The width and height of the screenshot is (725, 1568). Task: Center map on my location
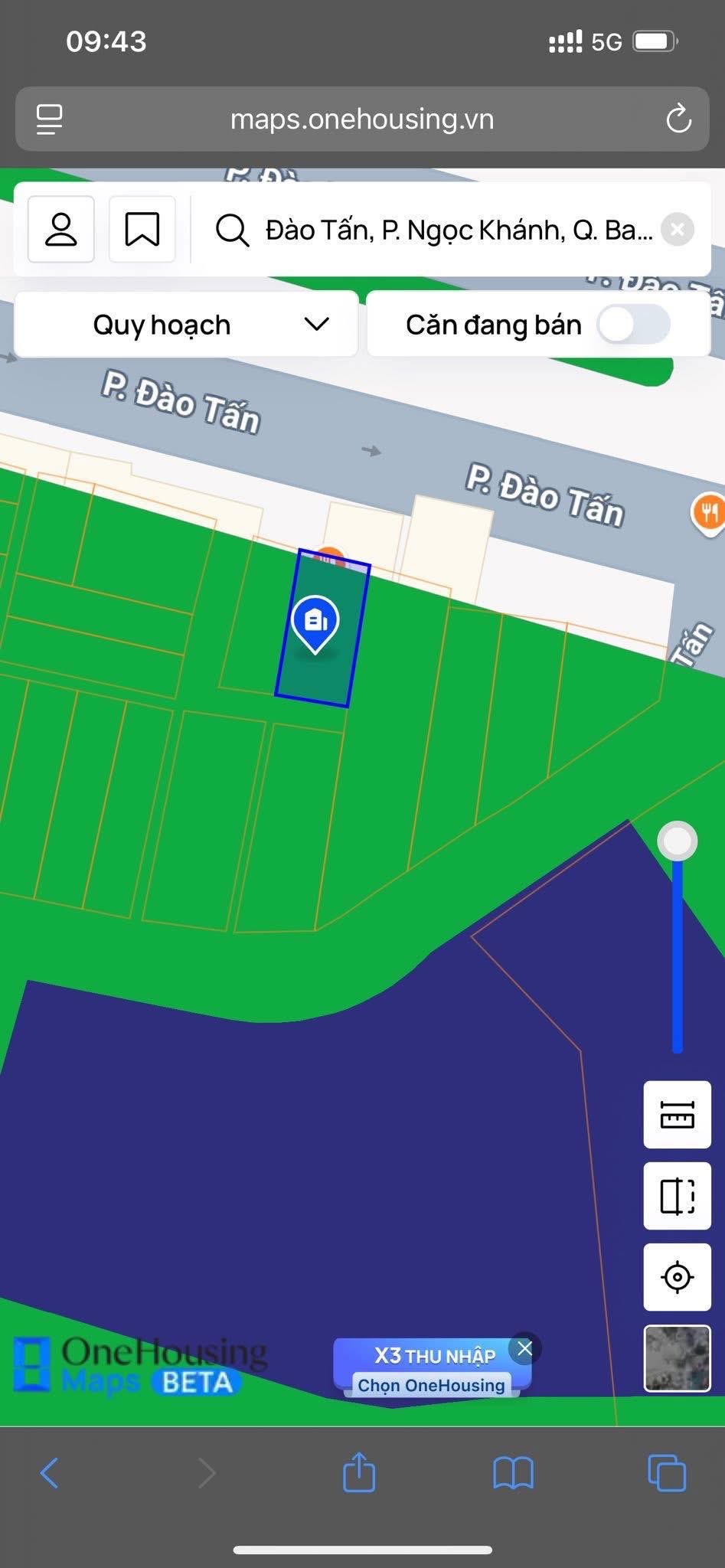click(x=678, y=1277)
